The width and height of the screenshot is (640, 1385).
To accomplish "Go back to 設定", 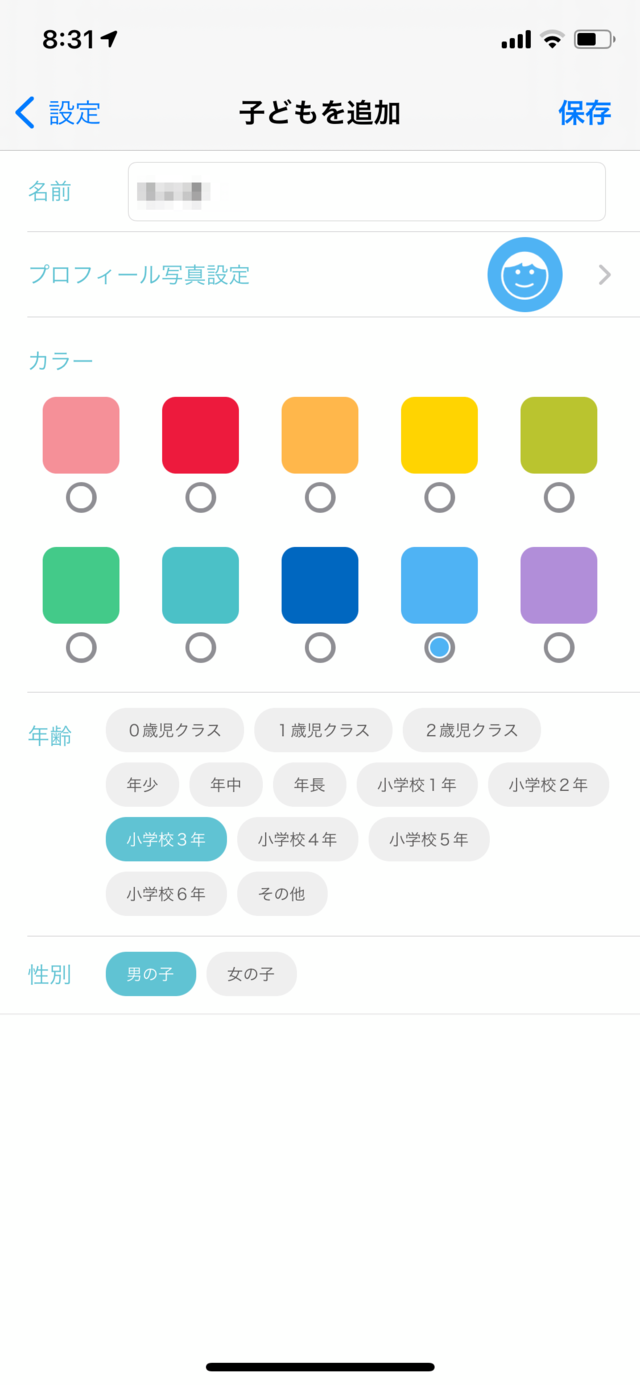I will coord(58,113).
